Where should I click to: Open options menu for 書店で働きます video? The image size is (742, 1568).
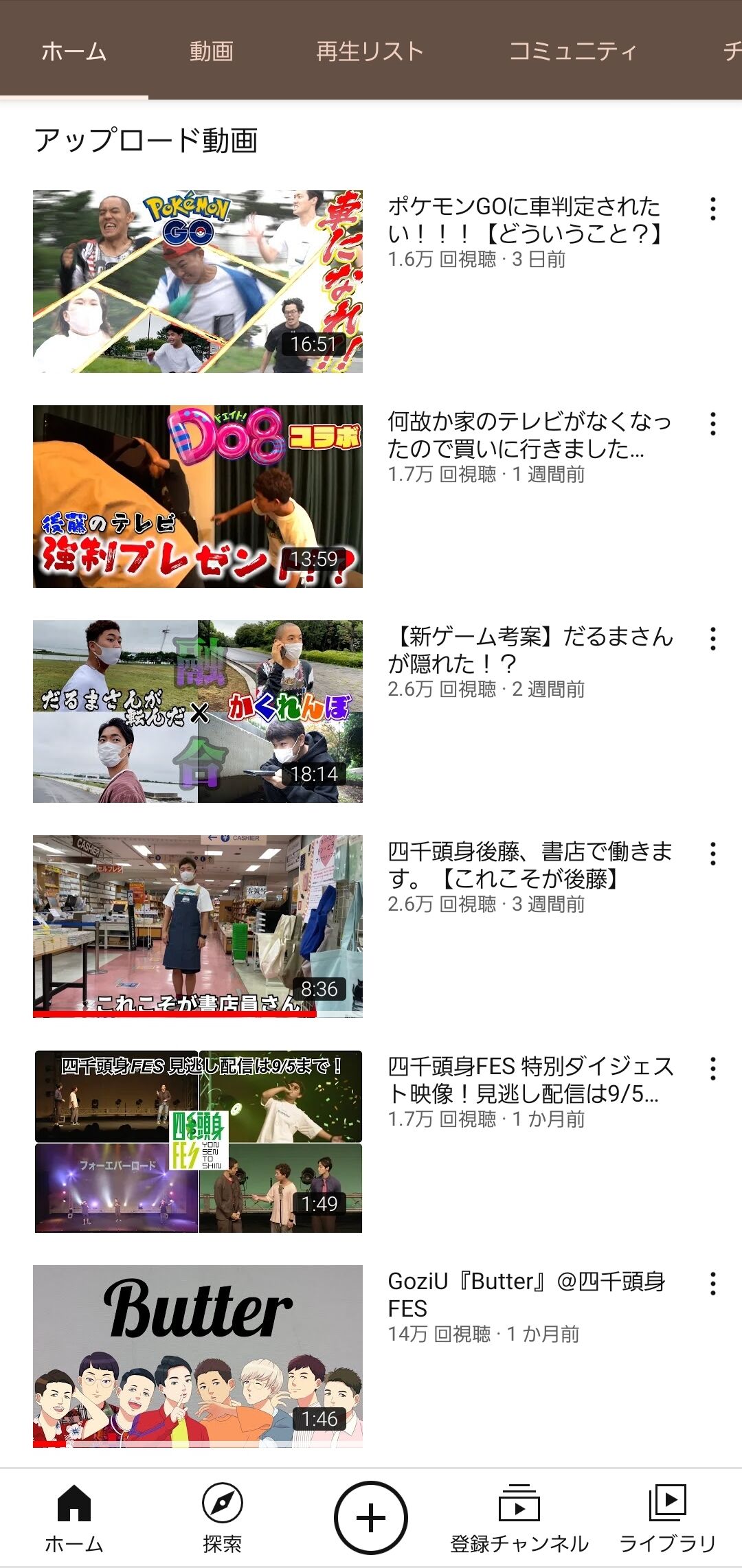pos(713,854)
